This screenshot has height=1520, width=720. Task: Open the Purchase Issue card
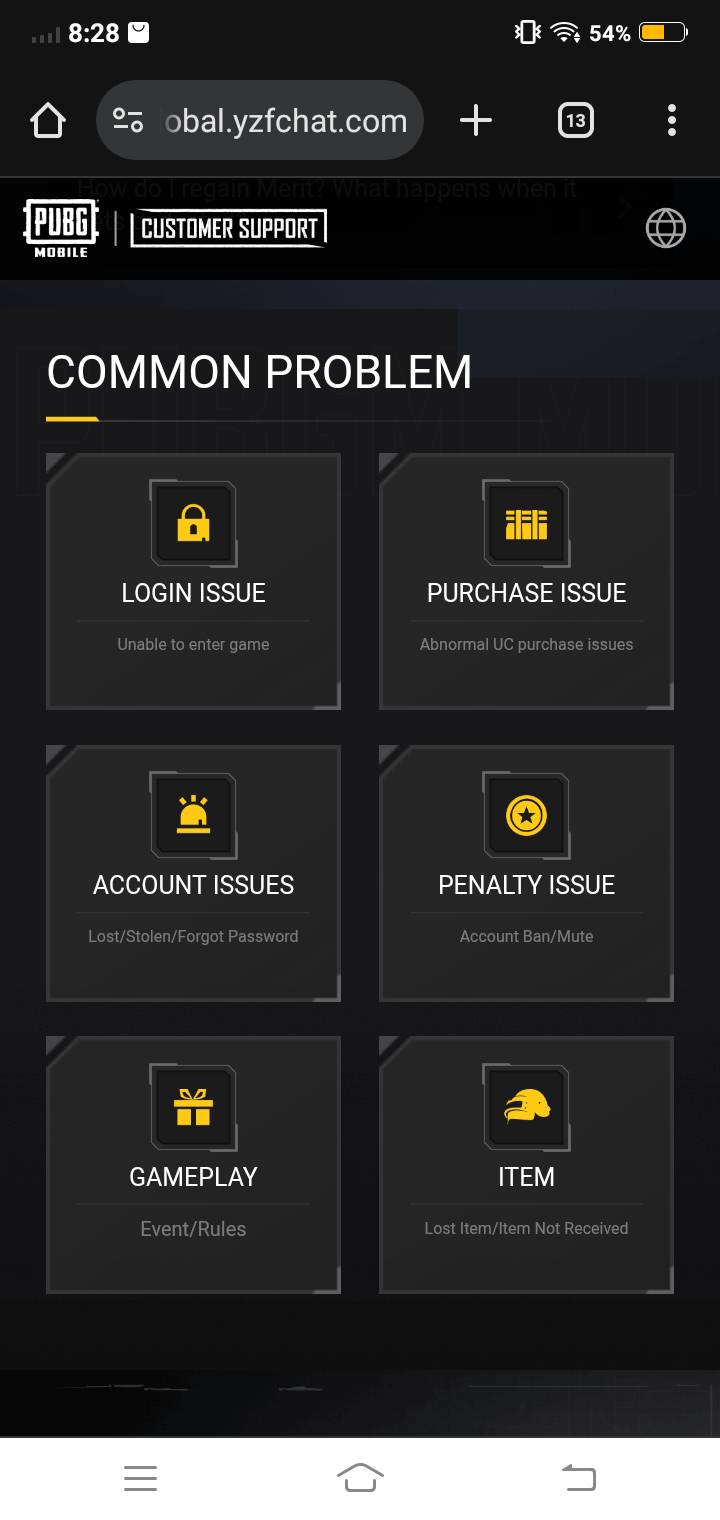[526, 581]
